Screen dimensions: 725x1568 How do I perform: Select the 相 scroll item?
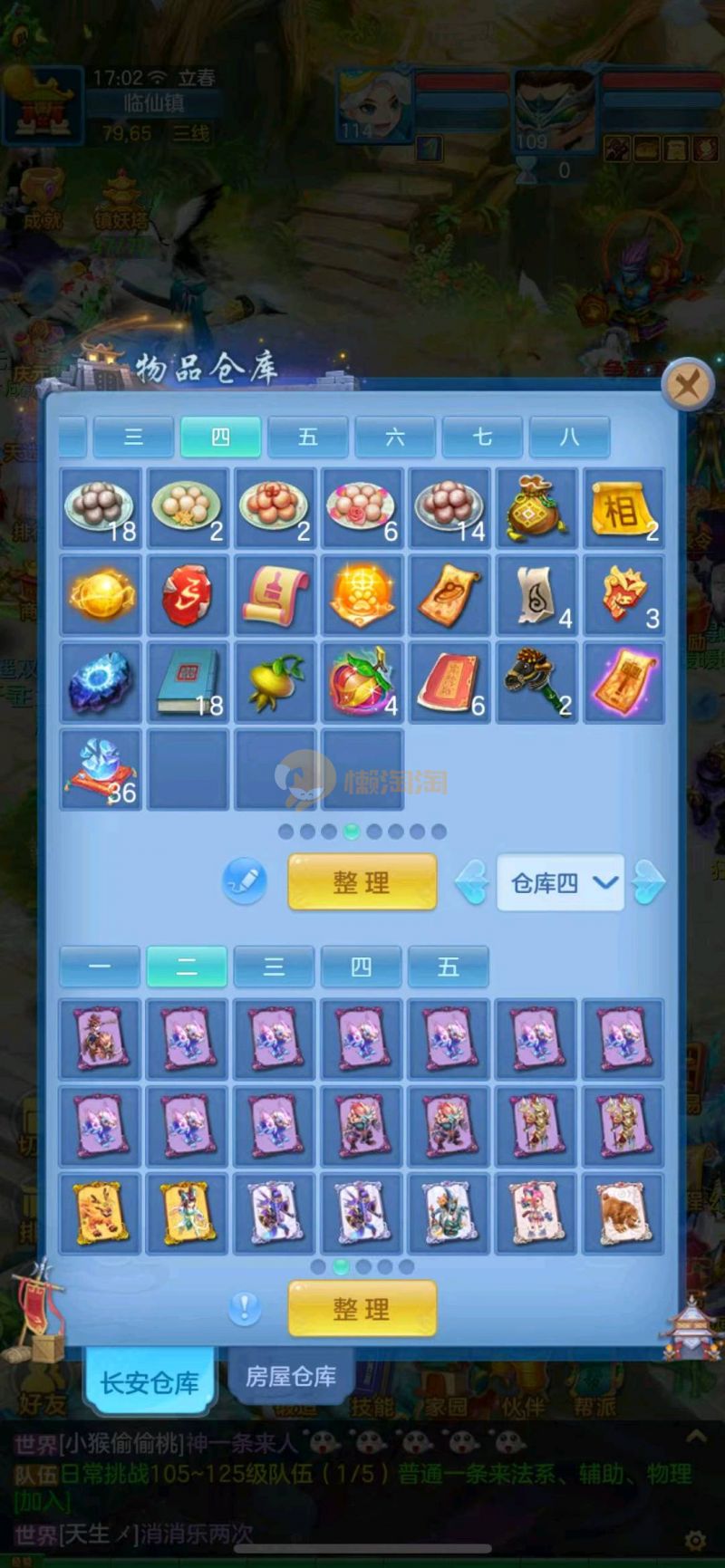623,508
